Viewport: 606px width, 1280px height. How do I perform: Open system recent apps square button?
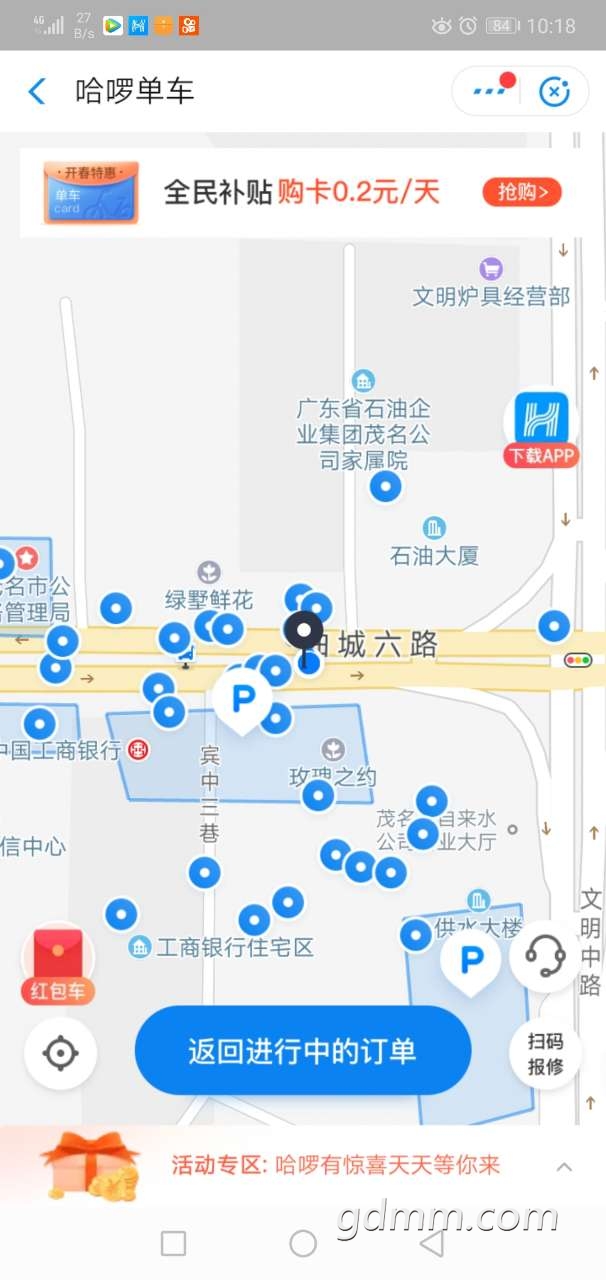173,1243
